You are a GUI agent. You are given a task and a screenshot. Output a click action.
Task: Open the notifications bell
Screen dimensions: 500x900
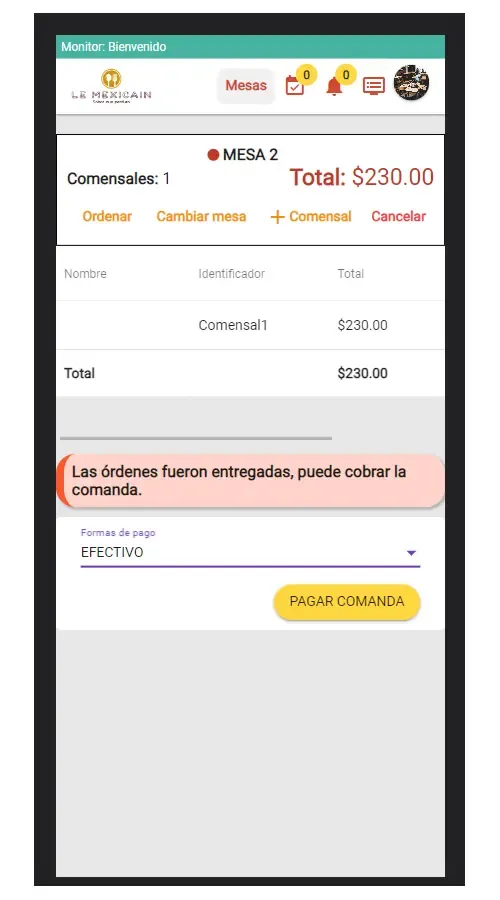pyautogui.click(x=334, y=87)
